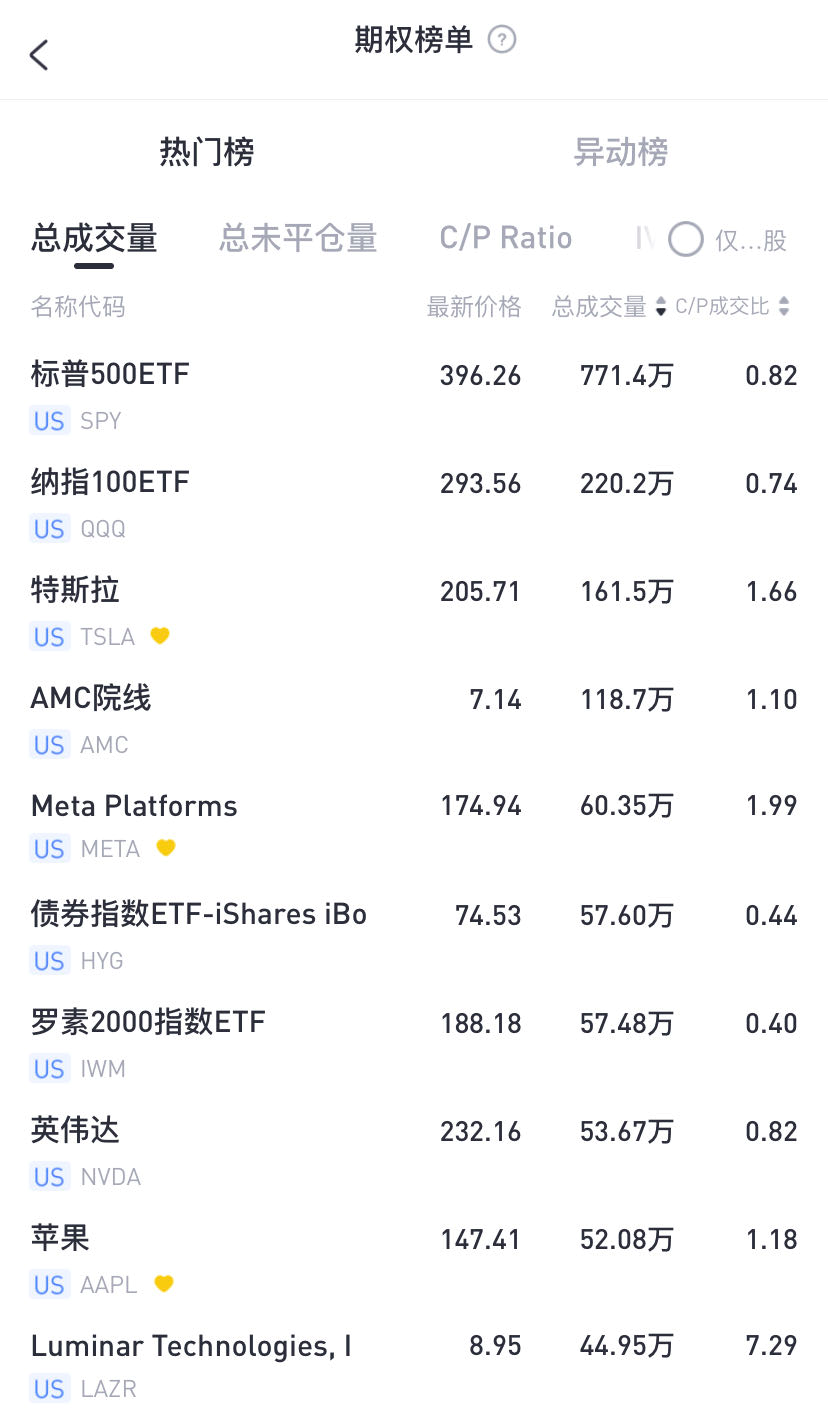Screen dimensions: 828x1413
Task: Open the 债券指数ETF HYG row
Action: click(x=414, y=936)
